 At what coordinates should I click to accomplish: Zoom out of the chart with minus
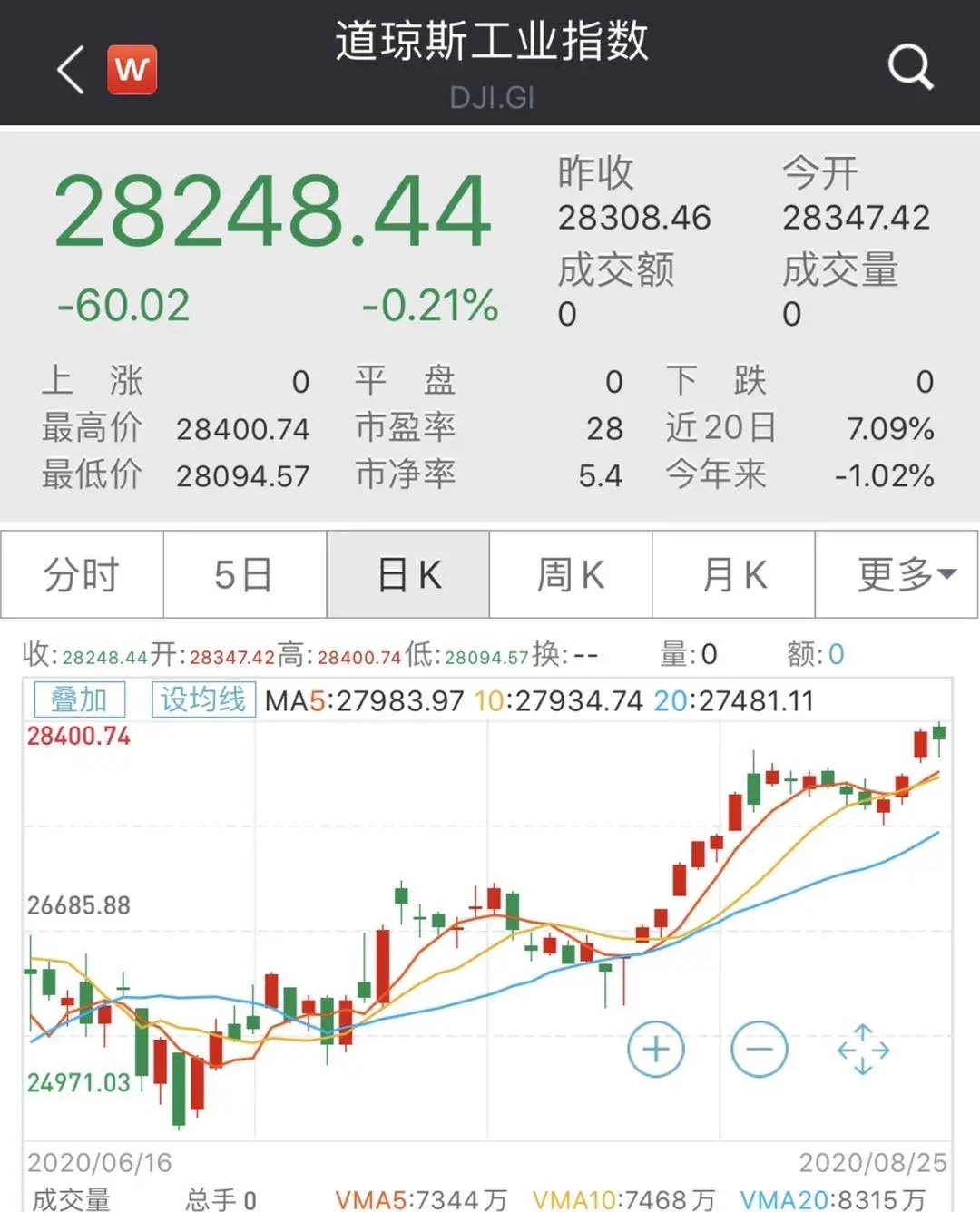[x=759, y=1050]
